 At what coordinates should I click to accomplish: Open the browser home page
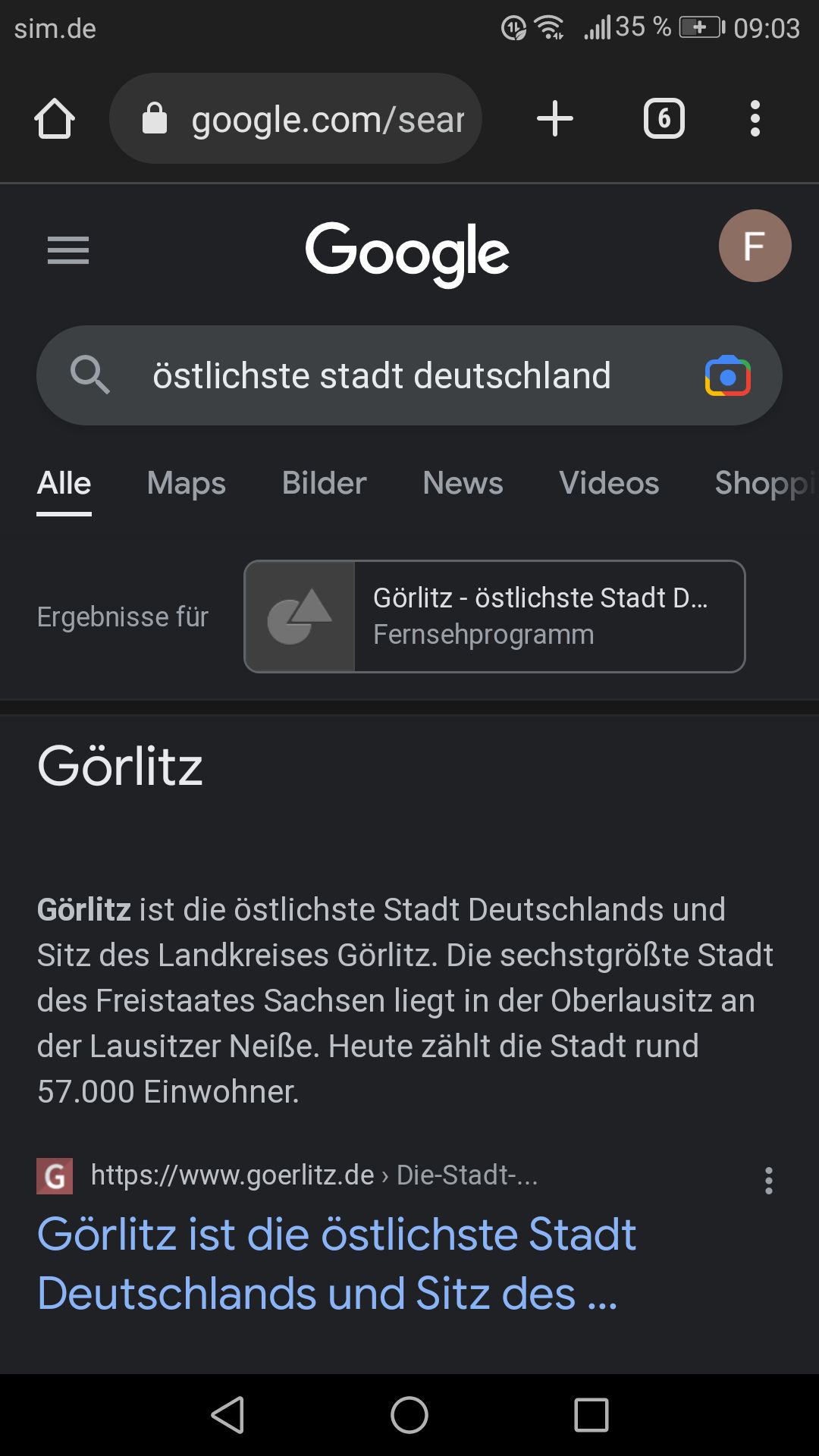[x=55, y=119]
